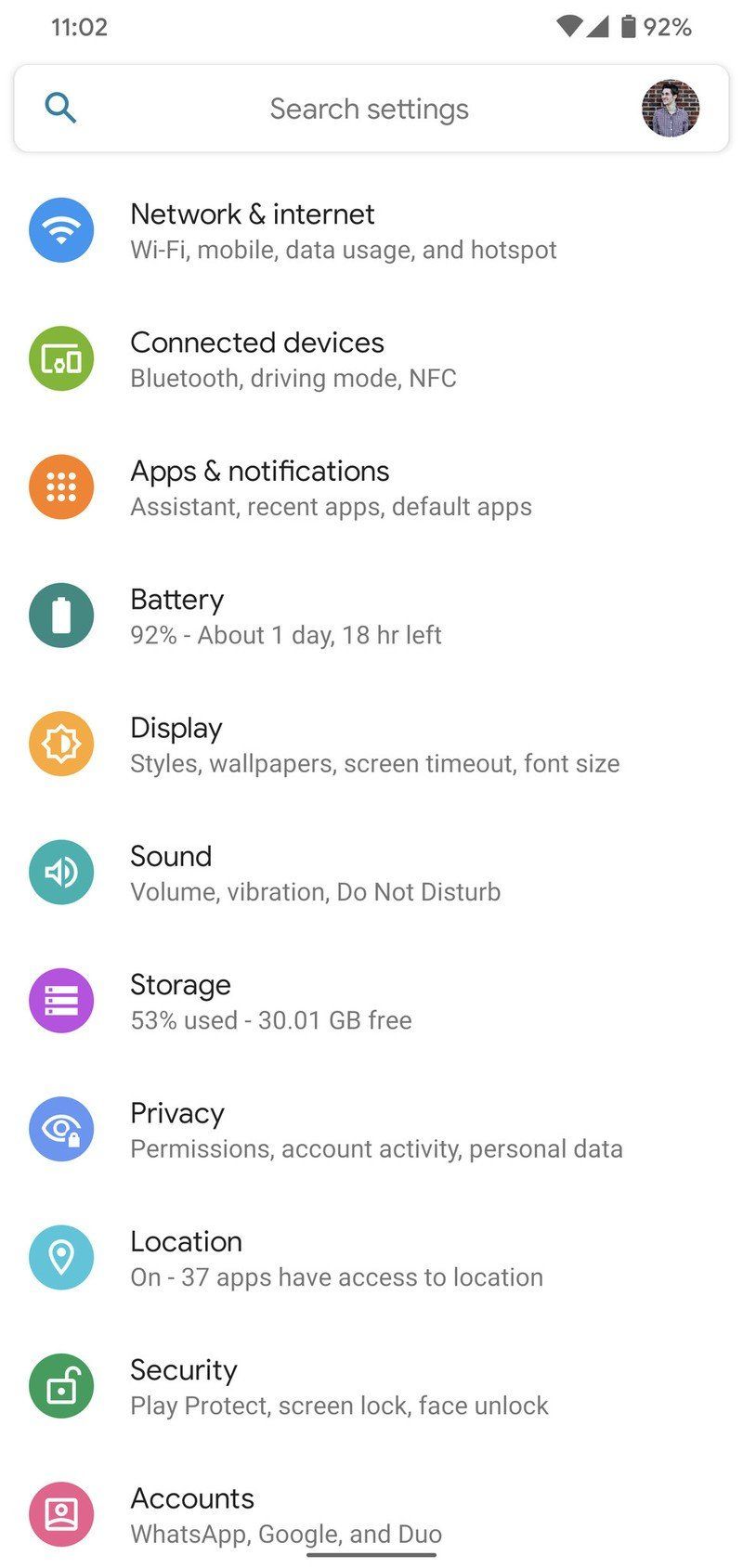Image resolution: width=743 pixels, height=1568 pixels.
Task: Open Security with Play Protect options
Action: [371, 1385]
